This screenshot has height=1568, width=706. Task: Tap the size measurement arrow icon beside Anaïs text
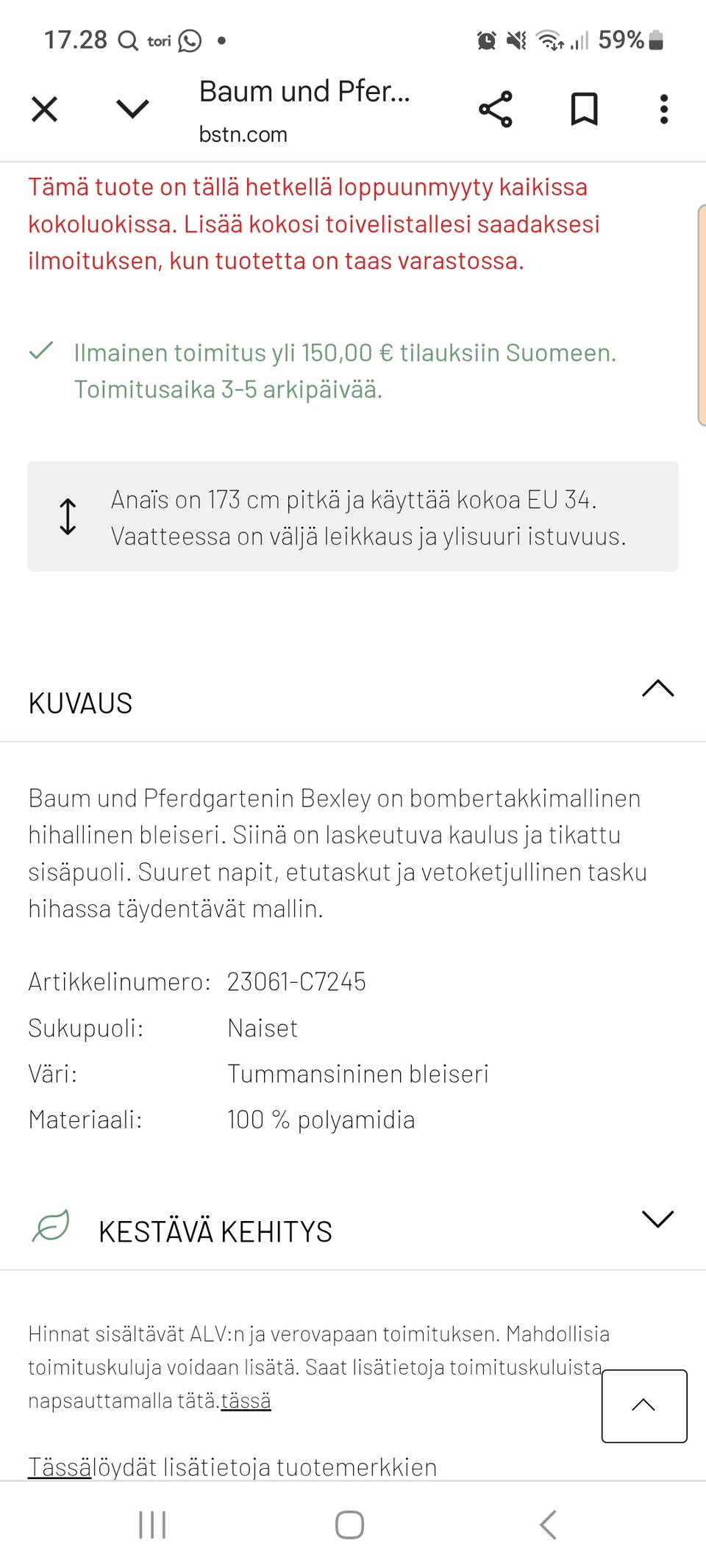tap(68, 517)
